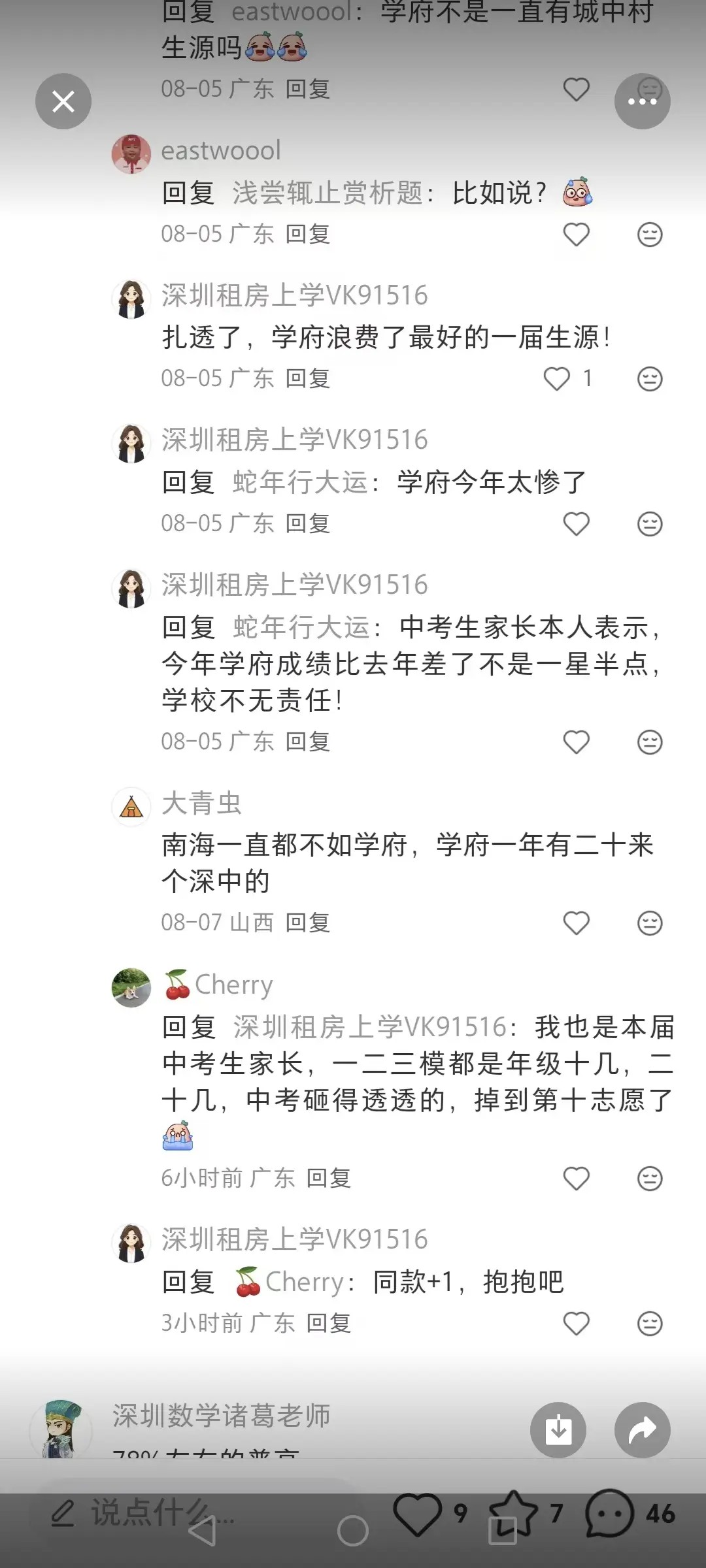
Task: Open the three-dot overflow menu
Action: point(642,101)
